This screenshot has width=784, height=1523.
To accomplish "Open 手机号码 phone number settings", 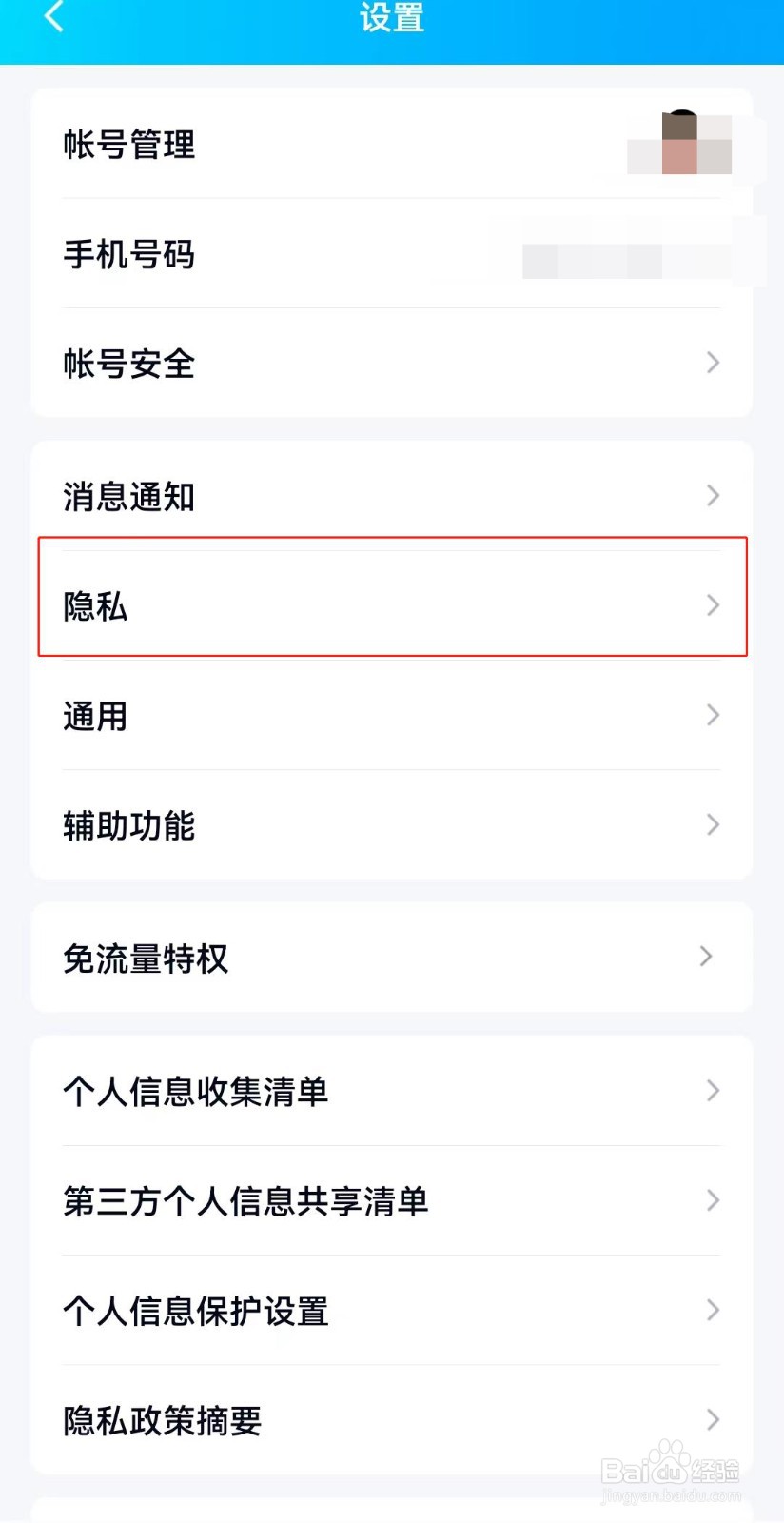I will (x=129, y=254).
